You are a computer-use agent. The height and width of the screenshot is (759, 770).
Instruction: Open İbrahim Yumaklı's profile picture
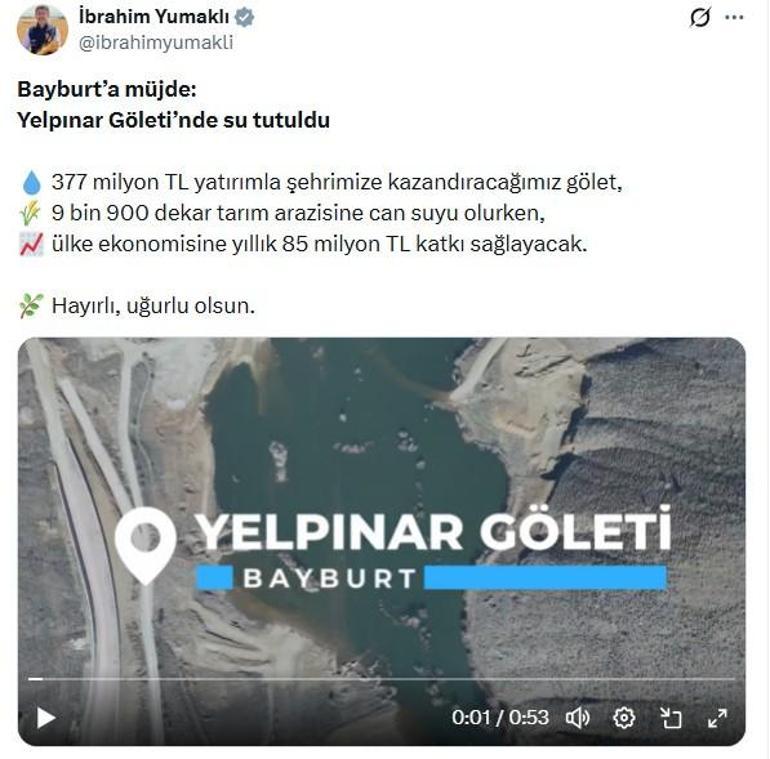[x=42, y=29]
